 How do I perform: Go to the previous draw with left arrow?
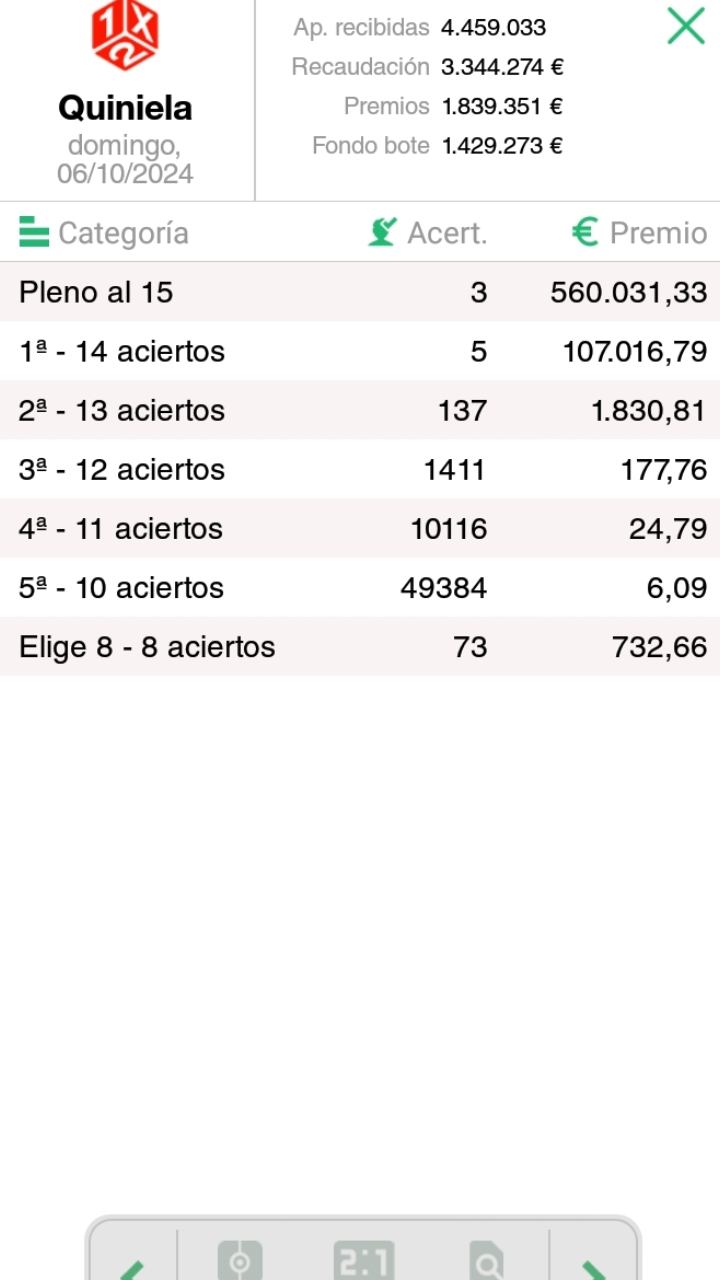tap(132, 1266)
